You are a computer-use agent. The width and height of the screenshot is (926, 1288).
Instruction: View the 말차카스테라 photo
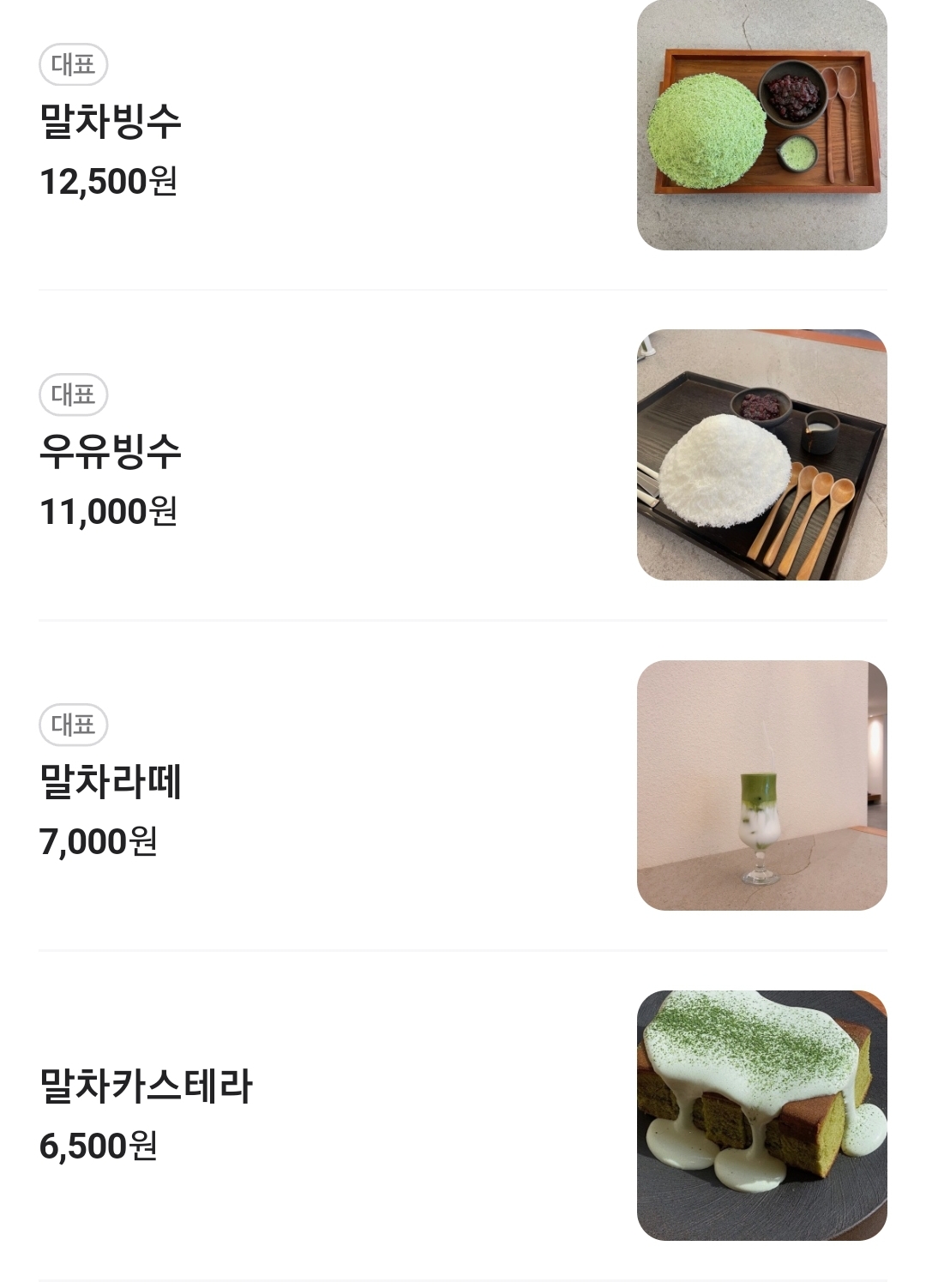pos(761,1115)
